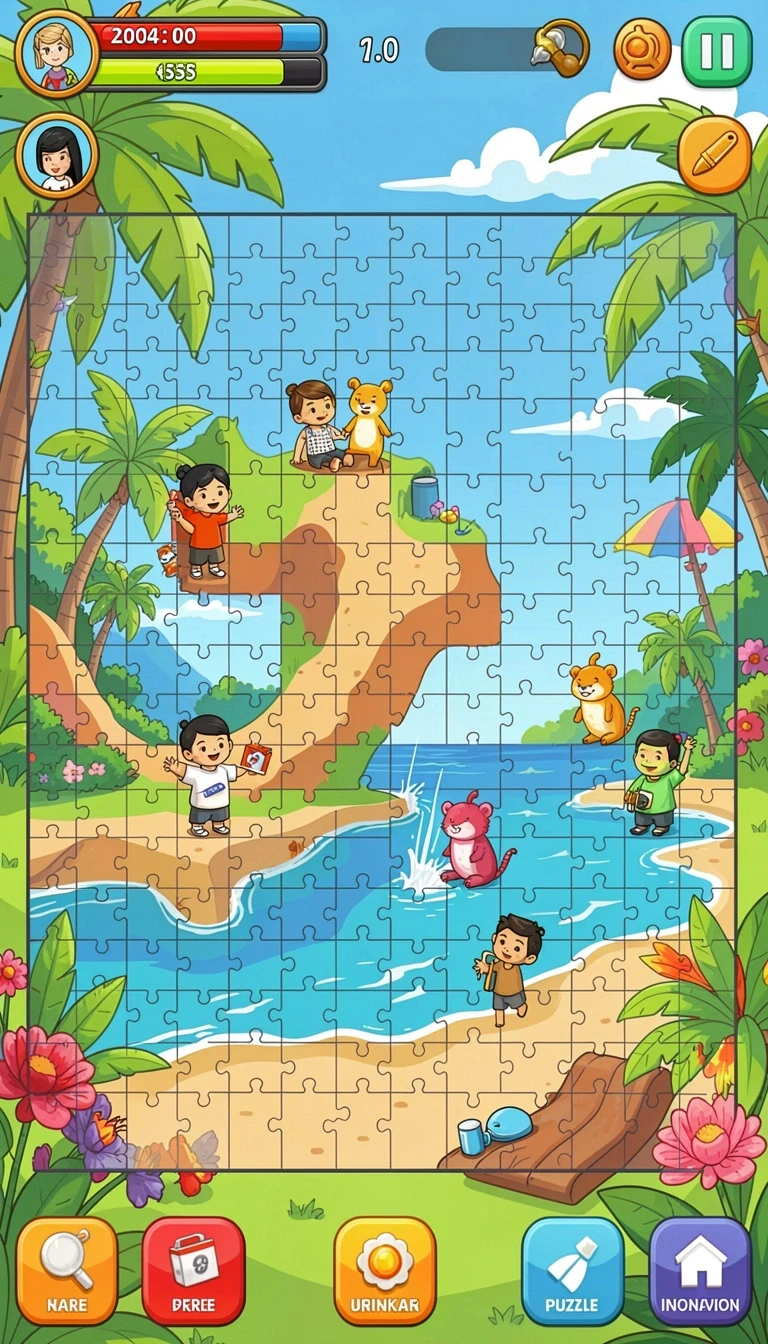Open the red DRREE button

pyautogui.click(x=193, y=1270)
